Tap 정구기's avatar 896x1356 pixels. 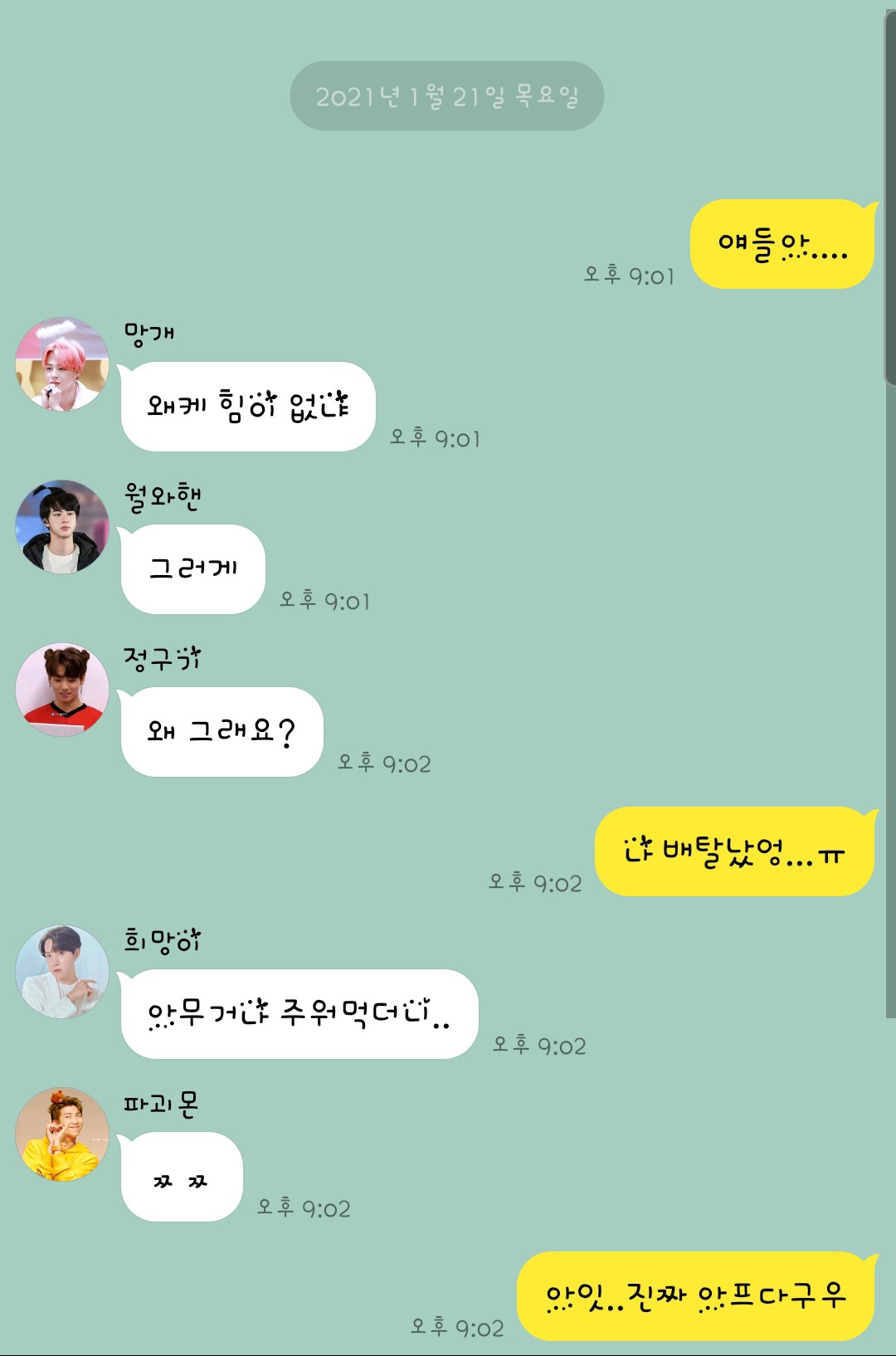62,690
